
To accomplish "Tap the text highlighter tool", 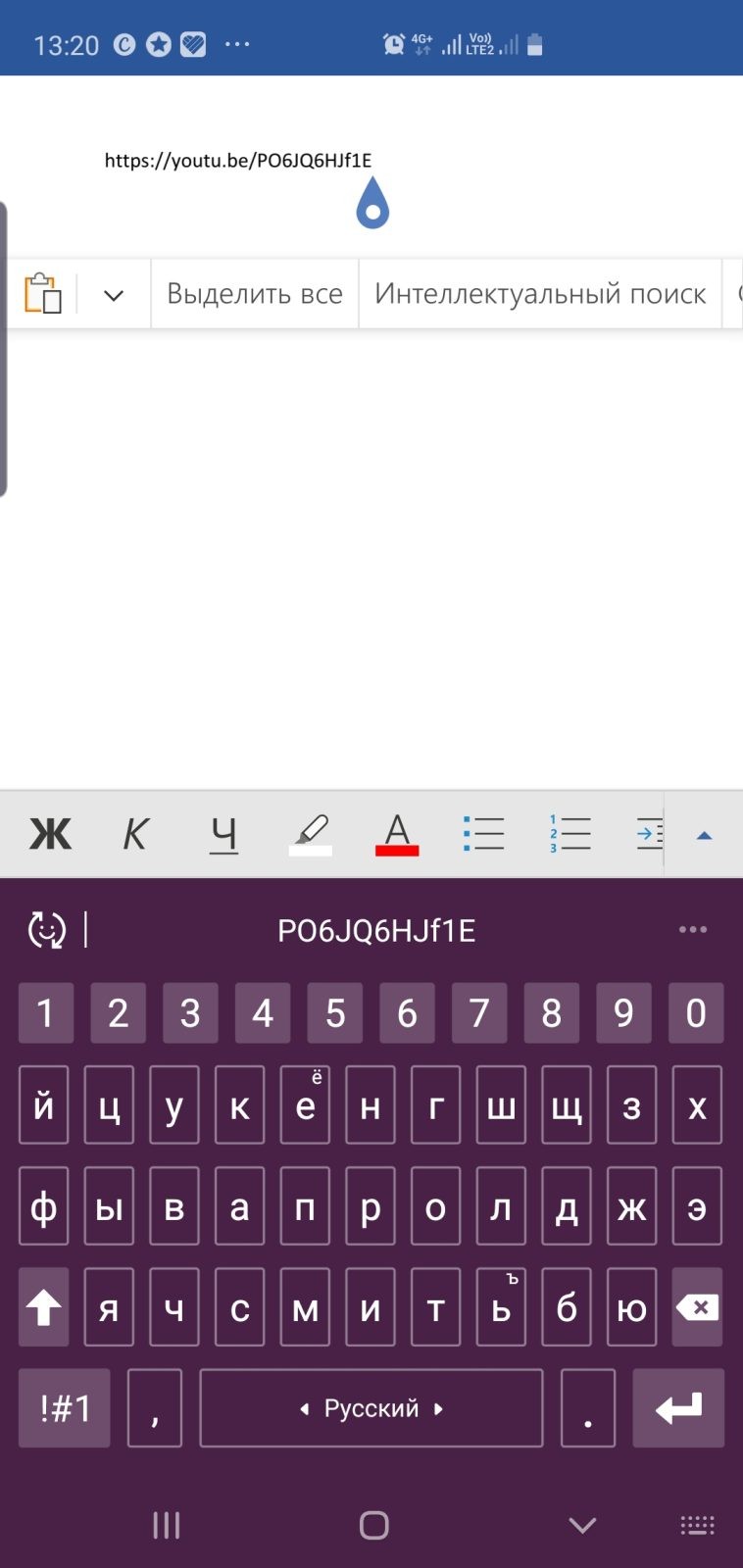I will (311, 834).
